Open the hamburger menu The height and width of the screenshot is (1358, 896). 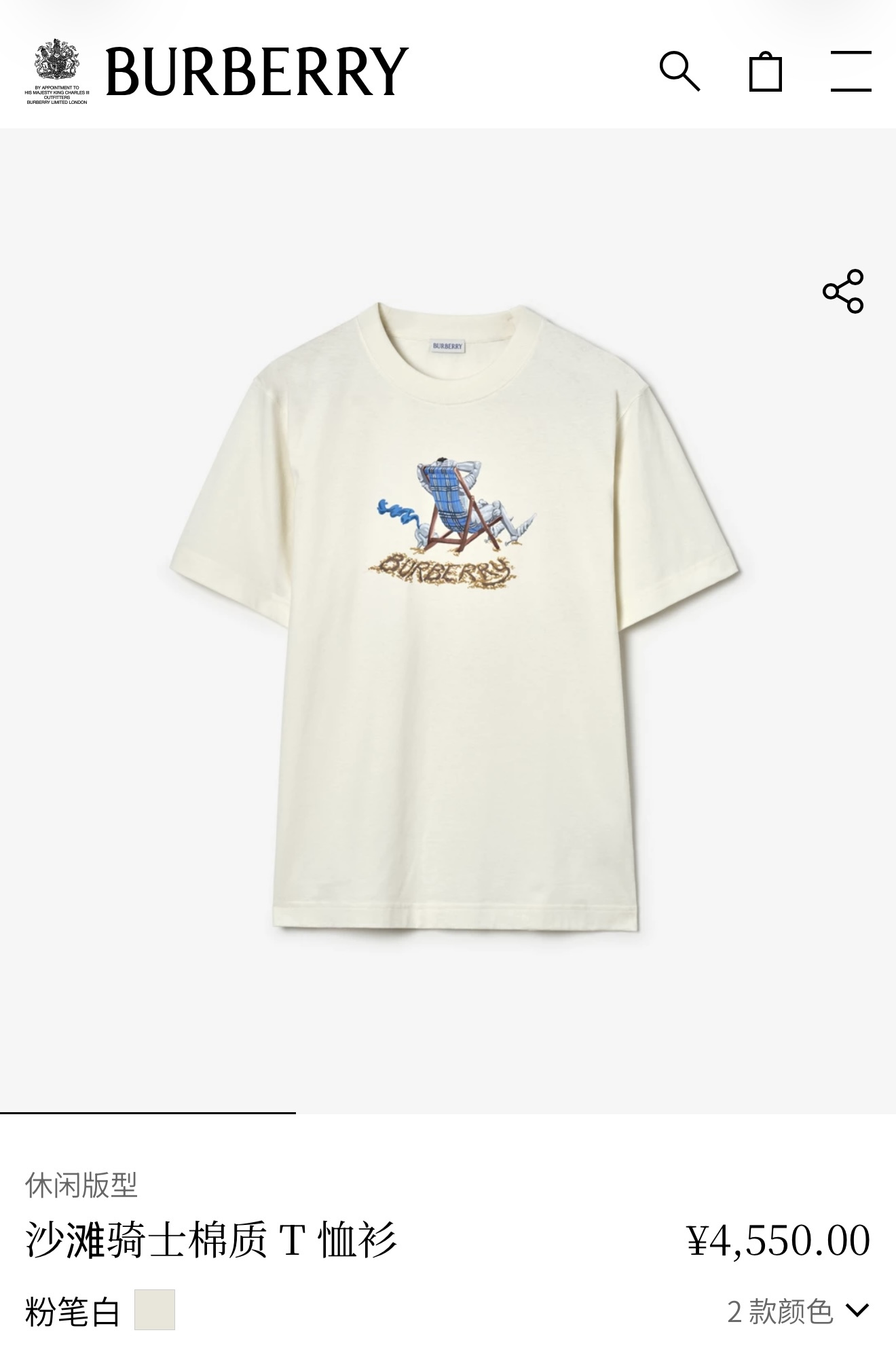pos(851,71)
